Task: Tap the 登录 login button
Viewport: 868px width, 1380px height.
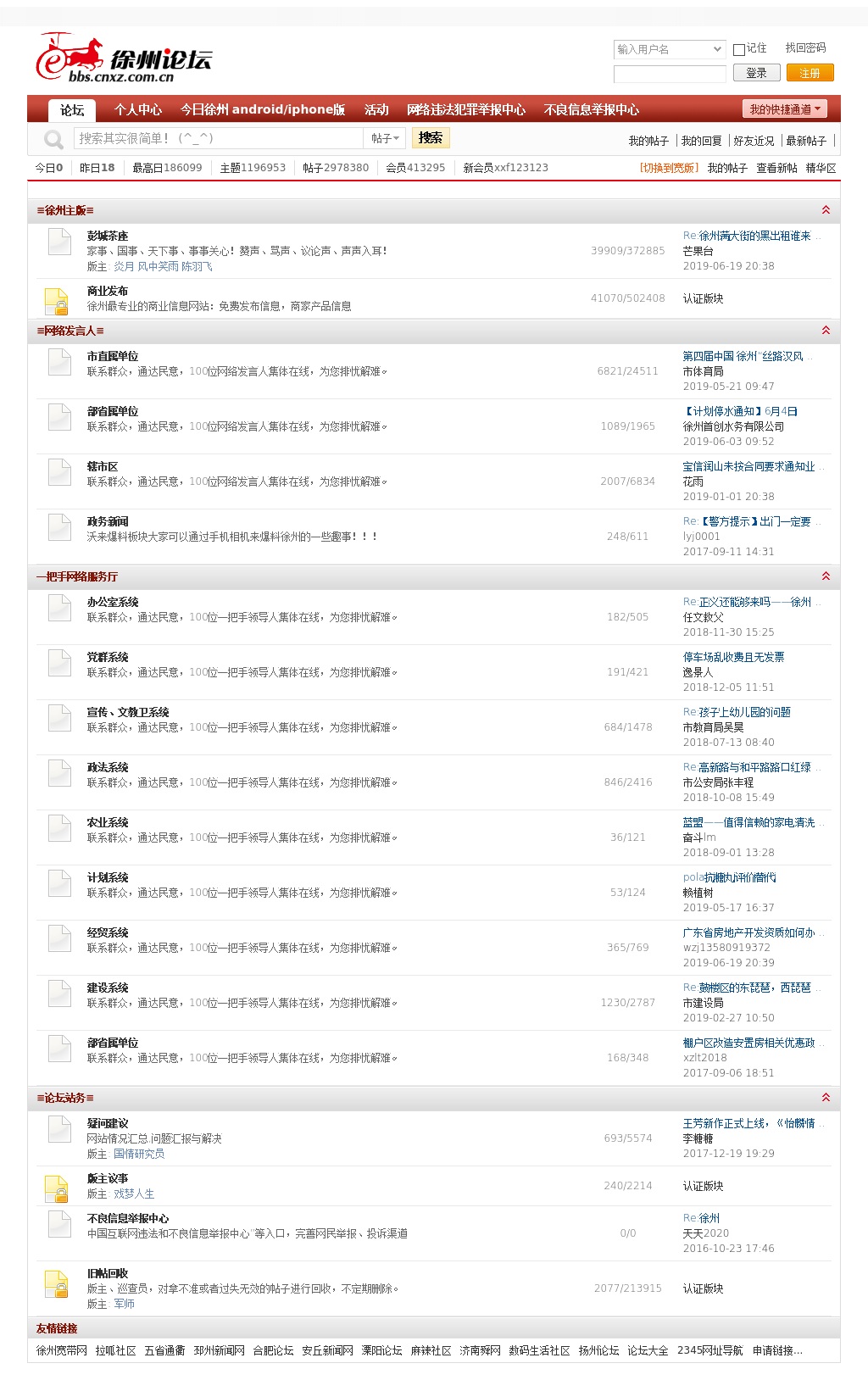Action: (756, 73)
